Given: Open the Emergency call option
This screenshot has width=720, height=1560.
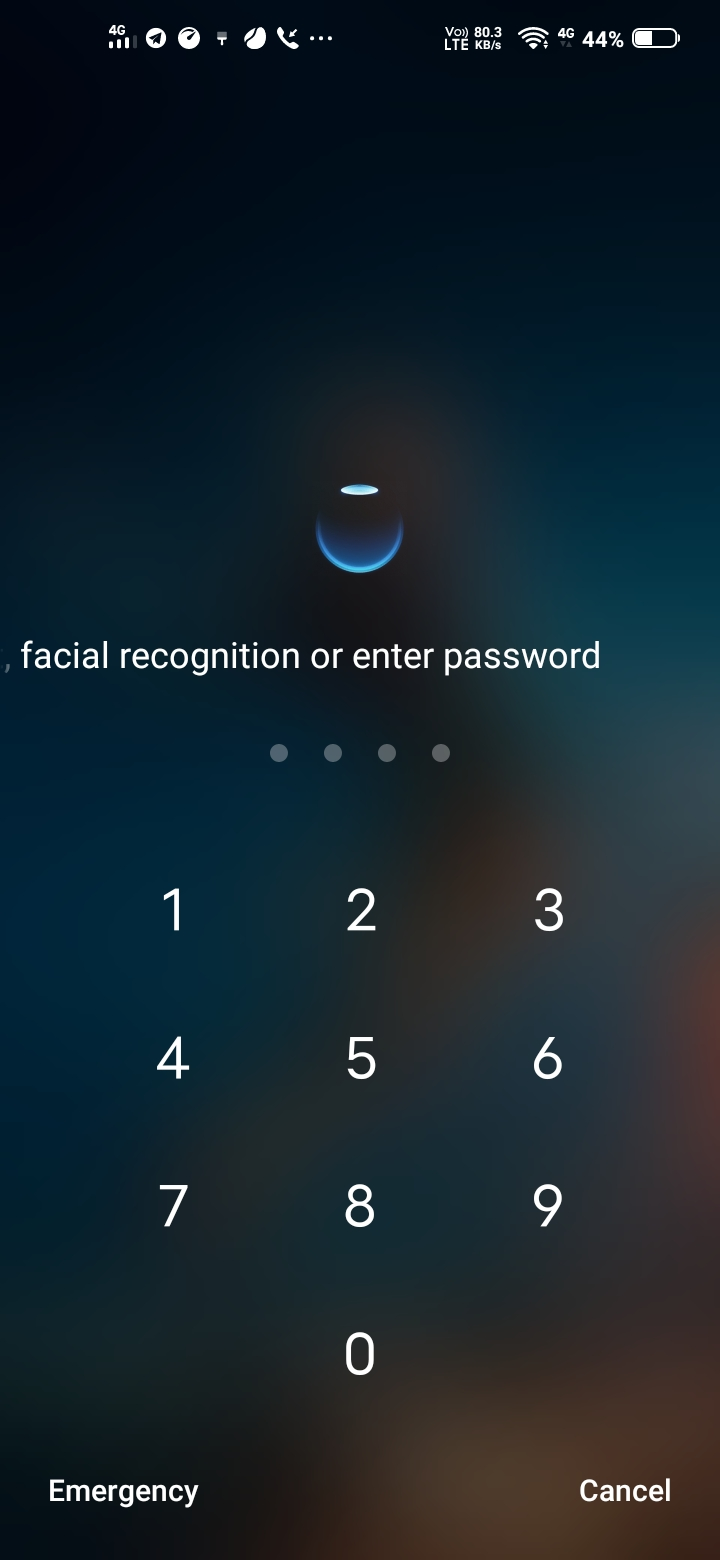Looking at the screenshot, I should [x=123, y=1490].
